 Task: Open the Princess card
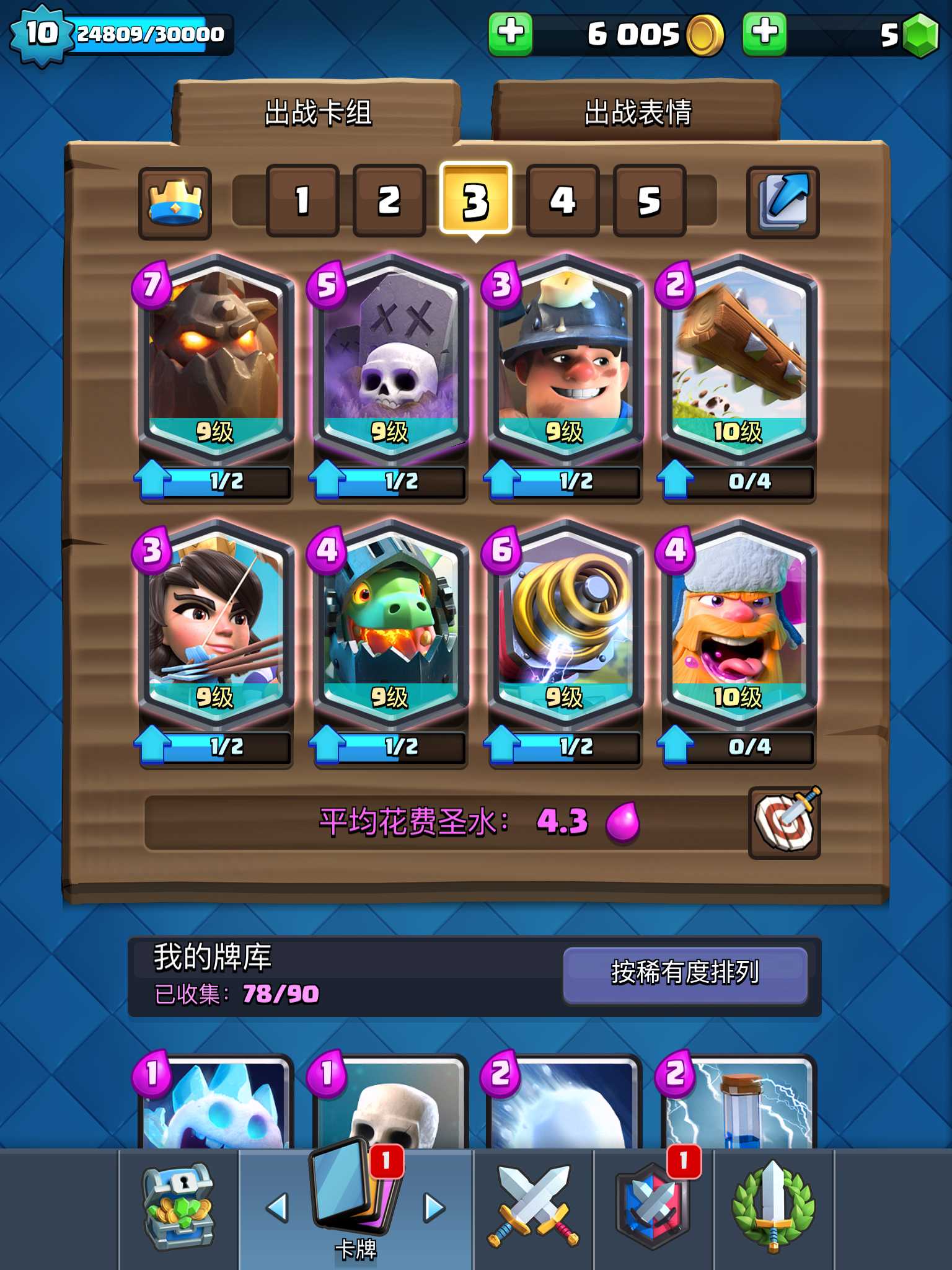tap(215, 623)
